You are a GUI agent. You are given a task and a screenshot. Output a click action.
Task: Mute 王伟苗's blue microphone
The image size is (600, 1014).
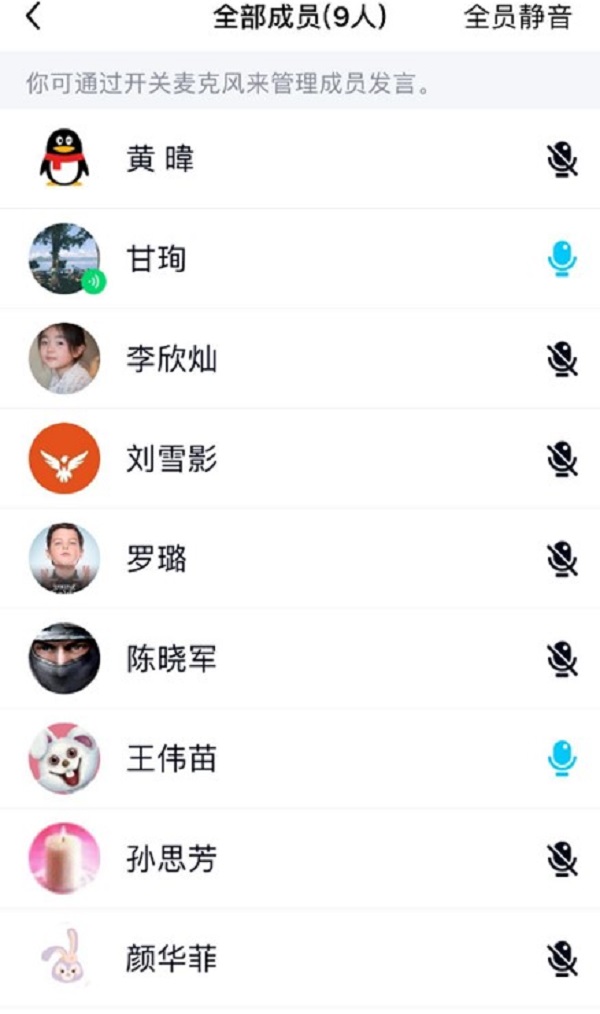click(563, 759)
